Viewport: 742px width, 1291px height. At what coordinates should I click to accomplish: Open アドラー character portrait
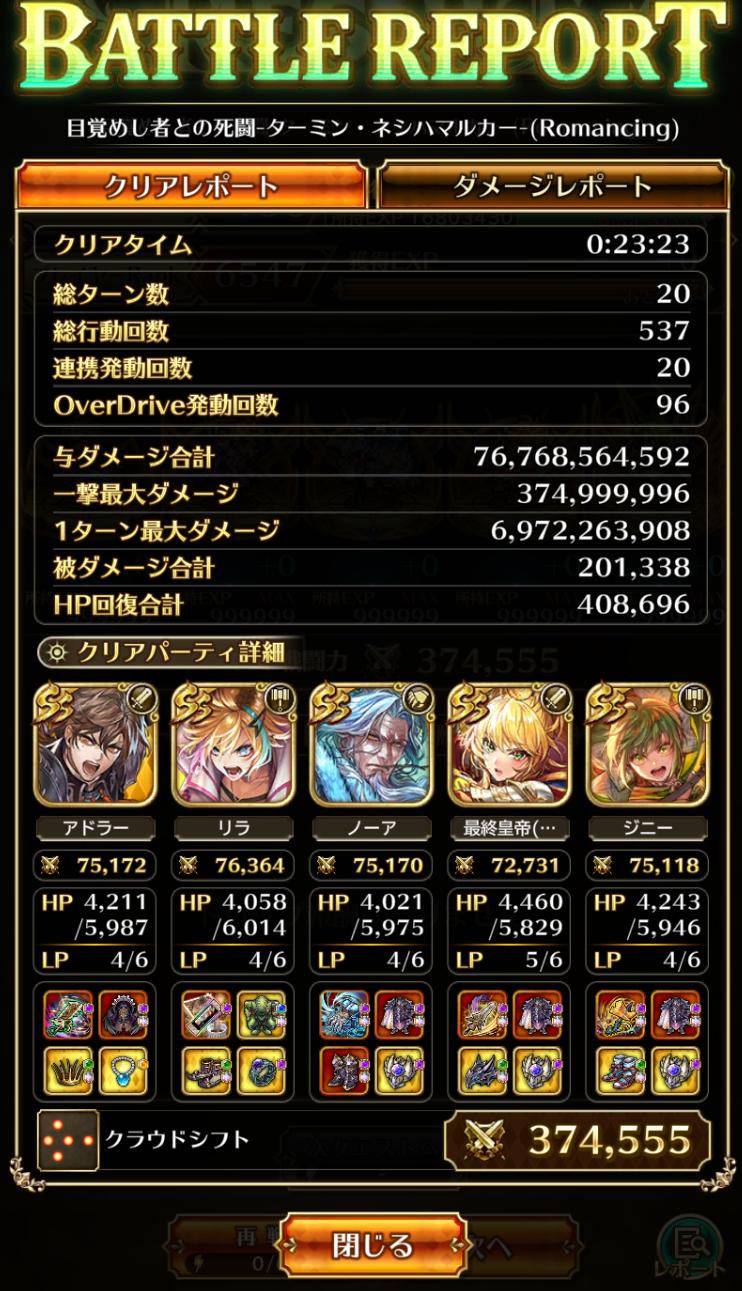coord(95,745)
